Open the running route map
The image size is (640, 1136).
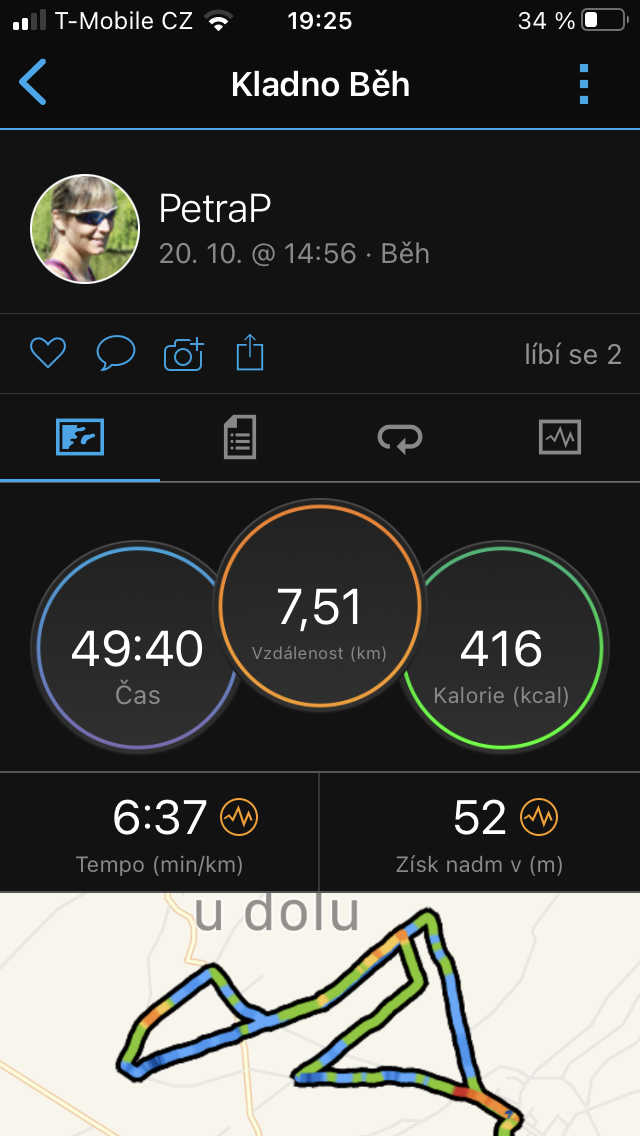(320, 1014)
